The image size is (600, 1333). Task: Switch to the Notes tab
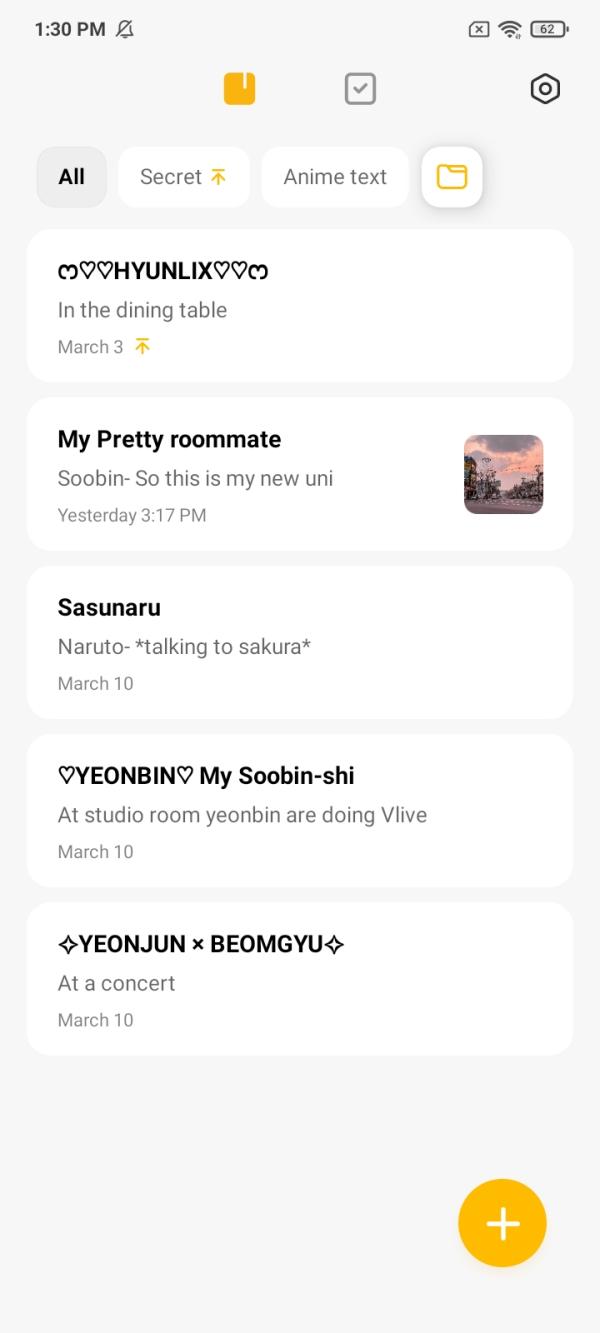tap(239, 89)
